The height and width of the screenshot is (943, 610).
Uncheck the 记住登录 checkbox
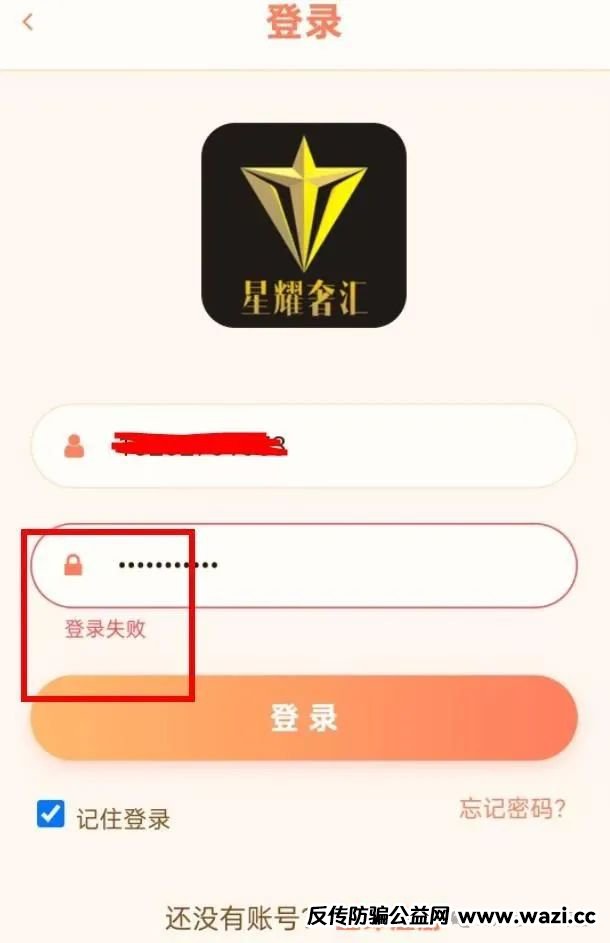tap(51, 814)
